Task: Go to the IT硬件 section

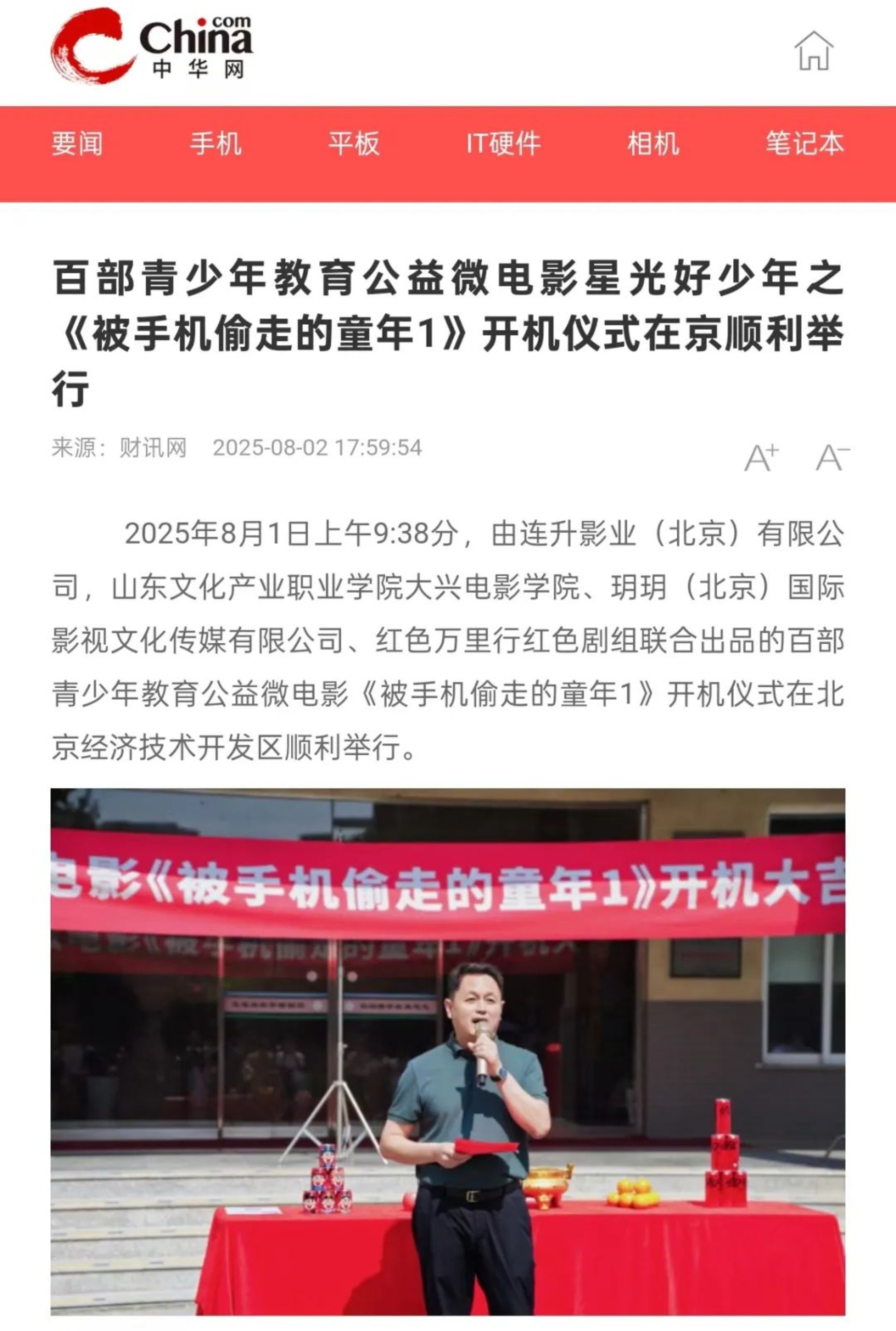Action: (x=503, y=143)
